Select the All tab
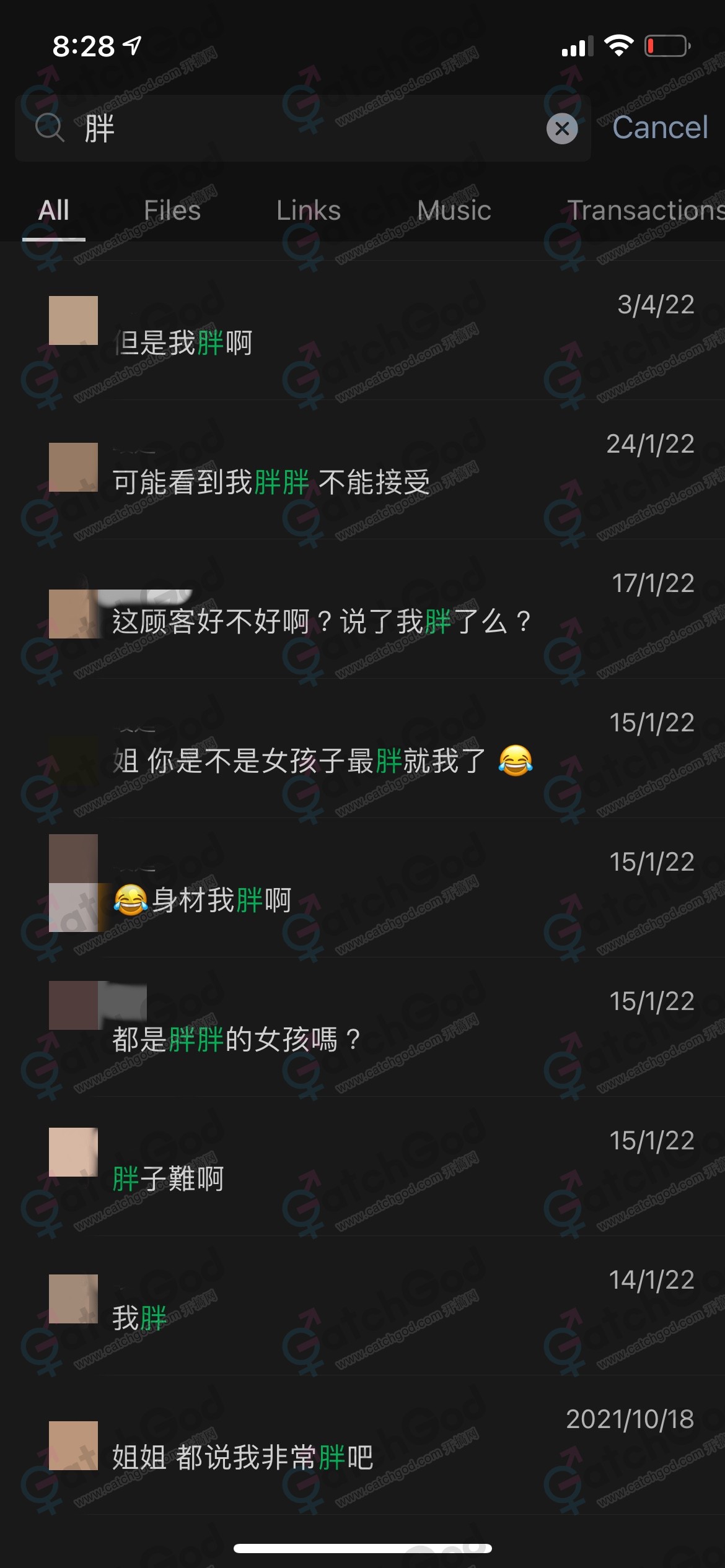The width and height of the screenshot is (725, 1568). pyautogui.click(x=54, y=211)
